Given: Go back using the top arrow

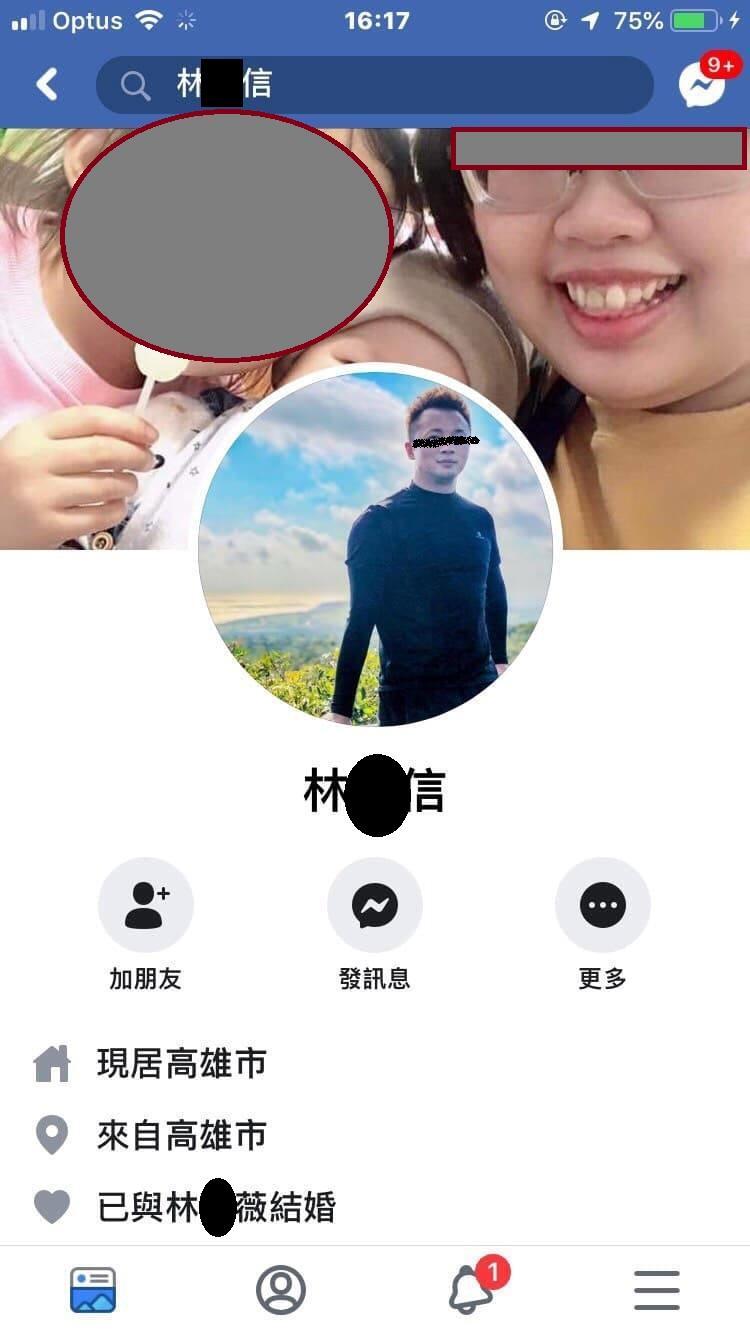Looking at the screenshot, I should point(47,84).
